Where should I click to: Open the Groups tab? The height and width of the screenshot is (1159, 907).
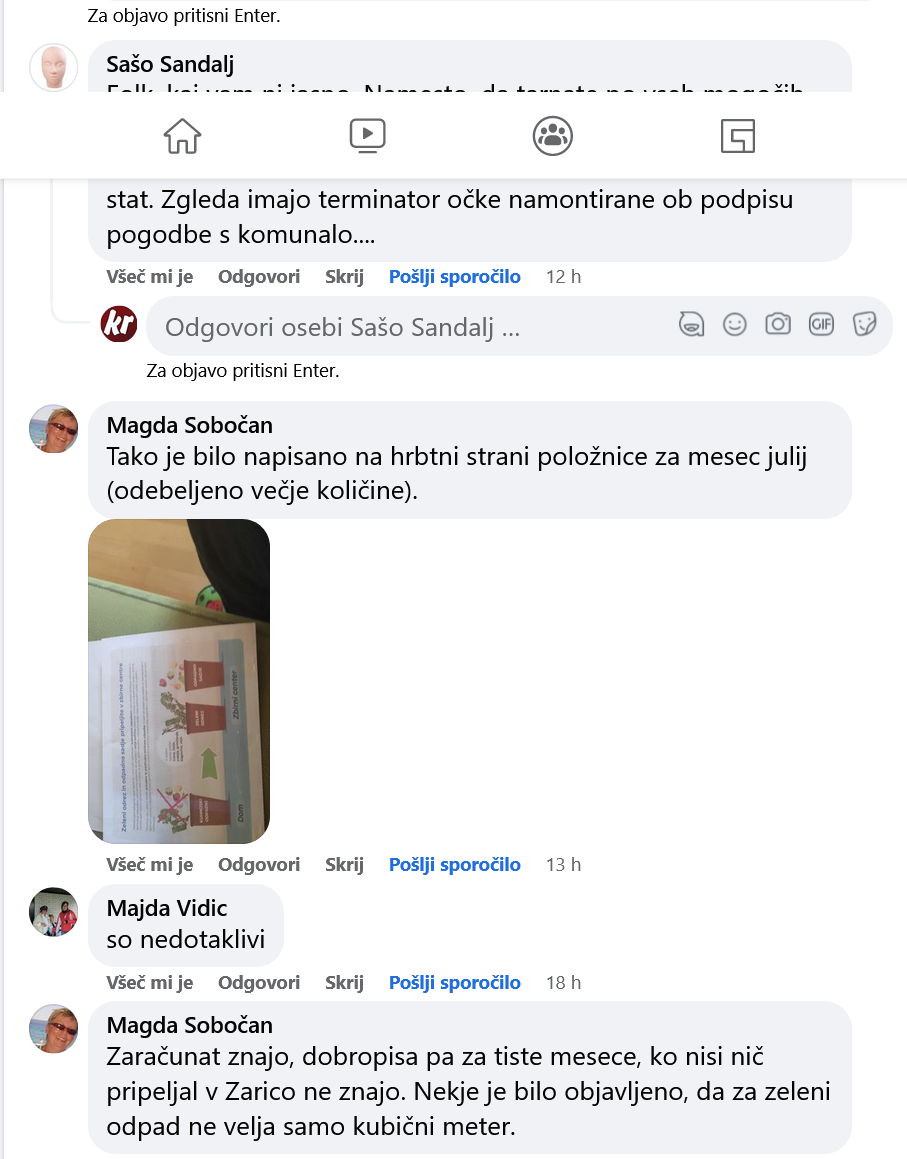coord(552,135)
